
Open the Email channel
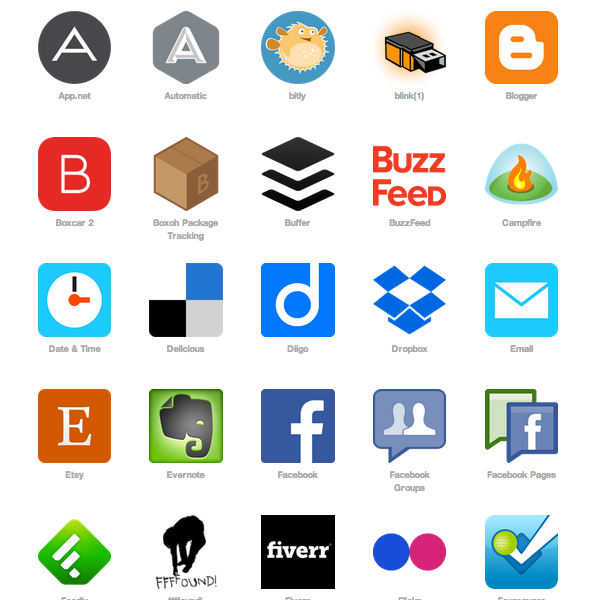521,300
